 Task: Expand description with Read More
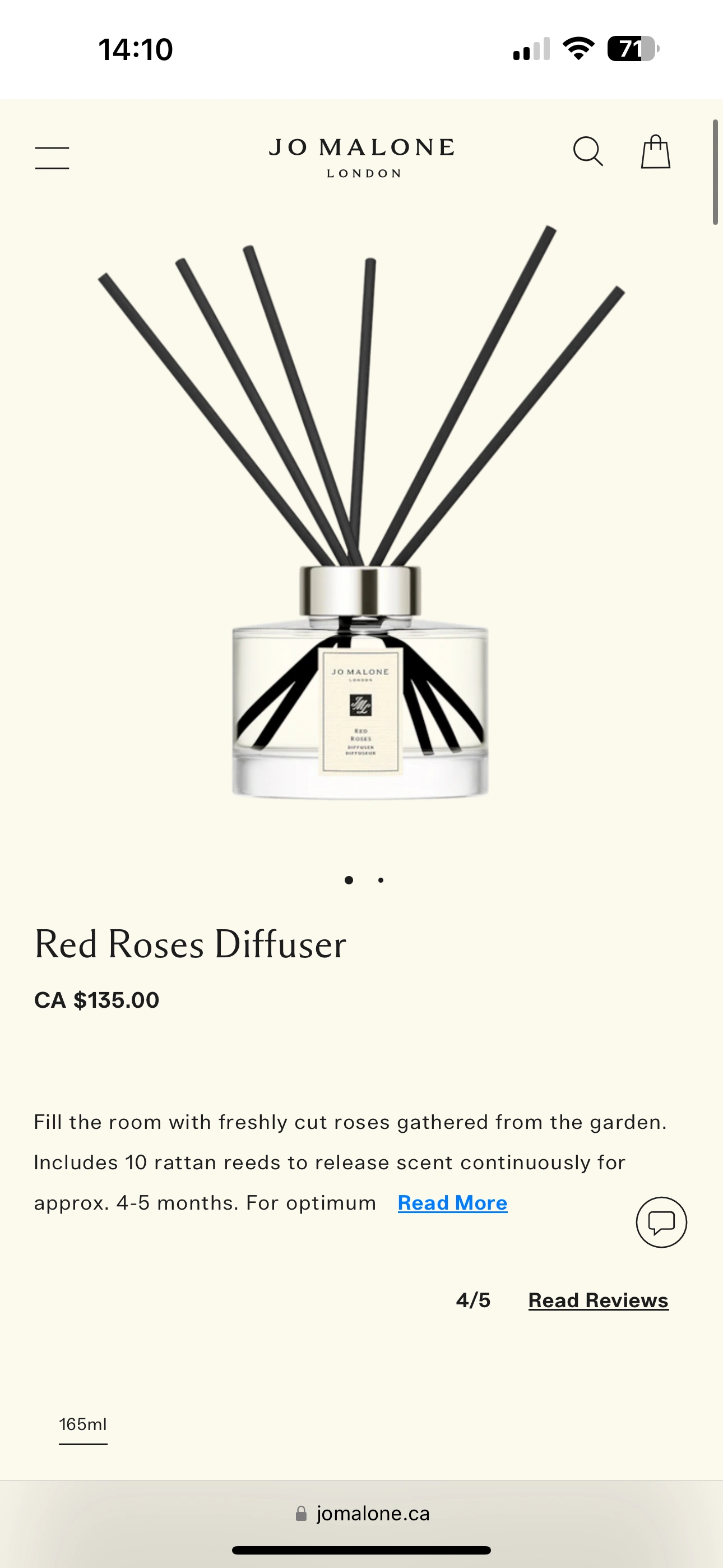tap(452, 1203)
